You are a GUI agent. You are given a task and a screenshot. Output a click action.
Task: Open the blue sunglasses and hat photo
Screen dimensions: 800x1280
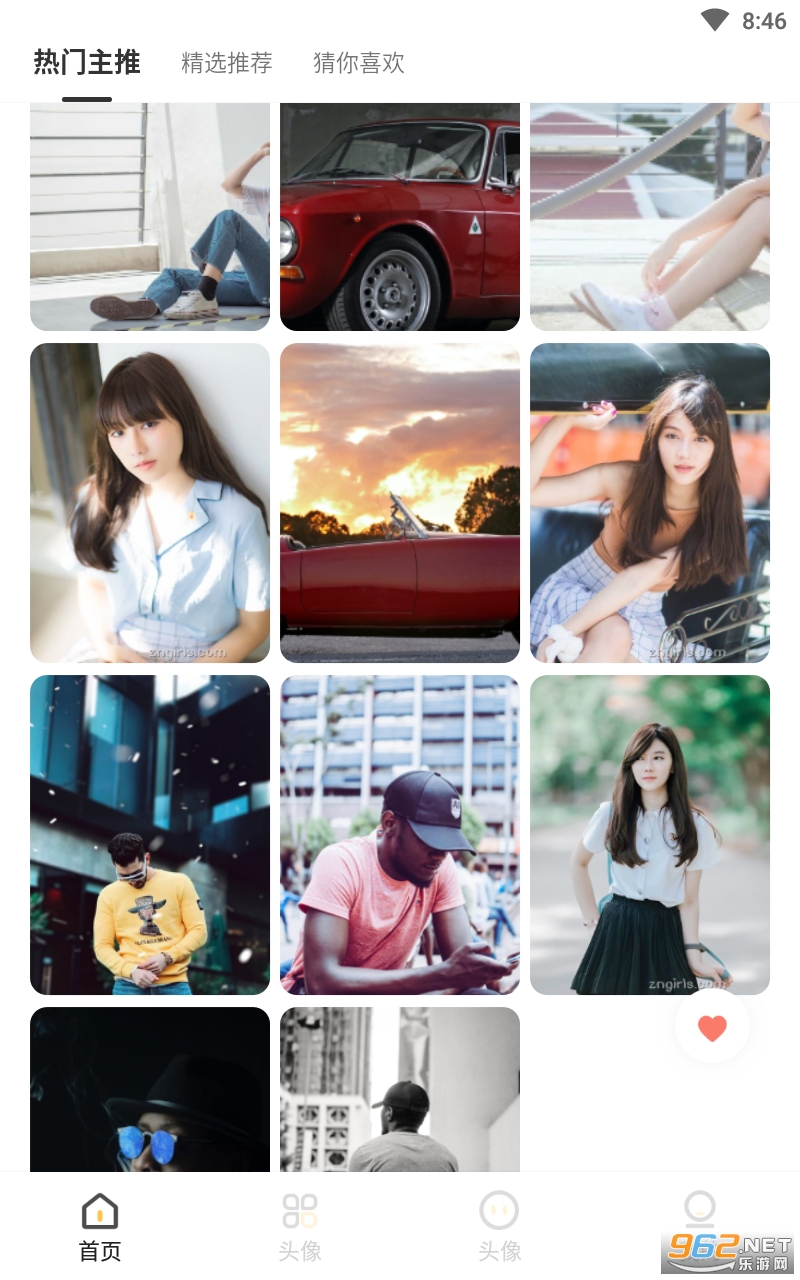click(x=150, y=1089)
